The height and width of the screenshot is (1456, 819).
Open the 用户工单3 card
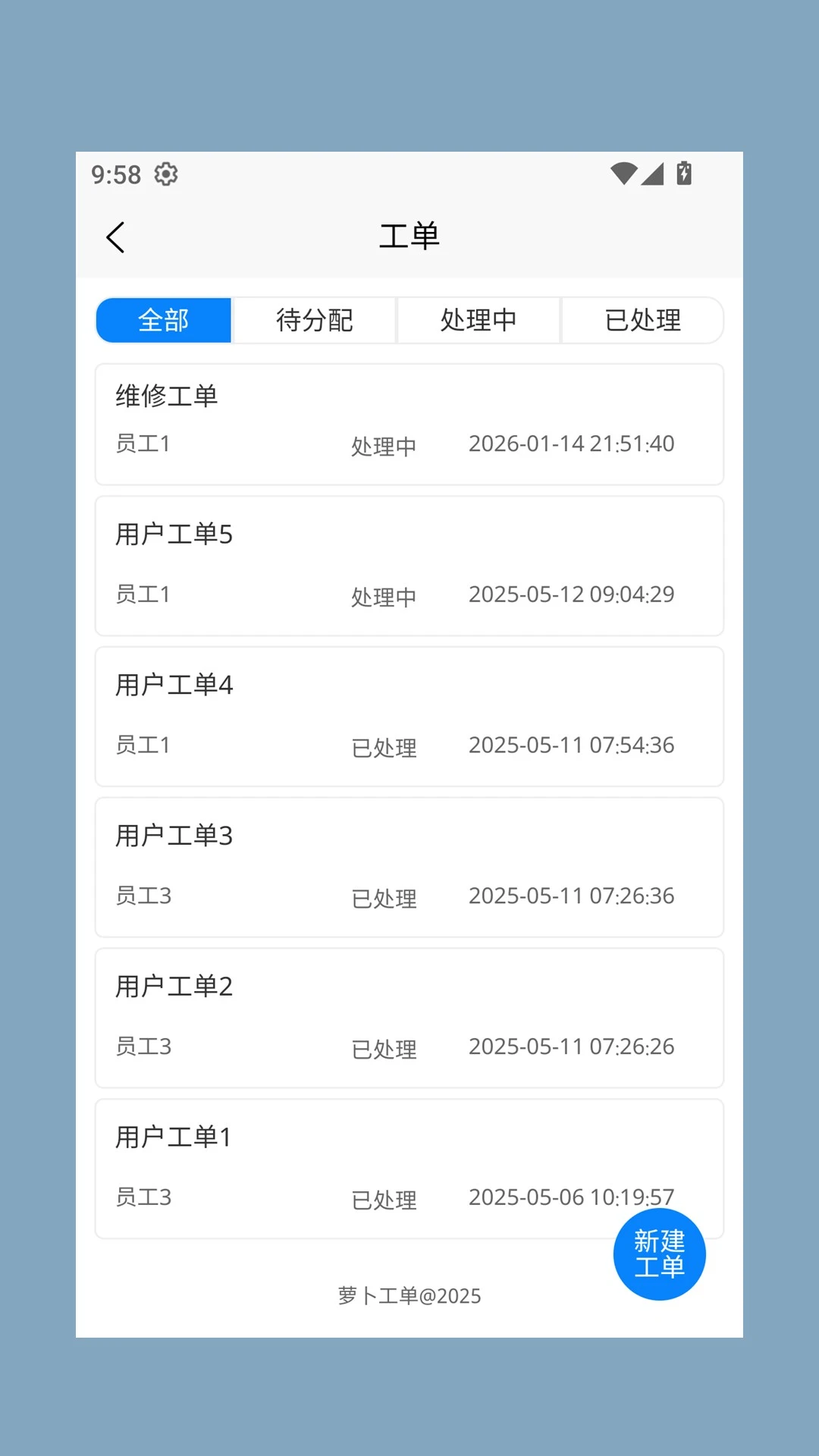click(409, 867)
